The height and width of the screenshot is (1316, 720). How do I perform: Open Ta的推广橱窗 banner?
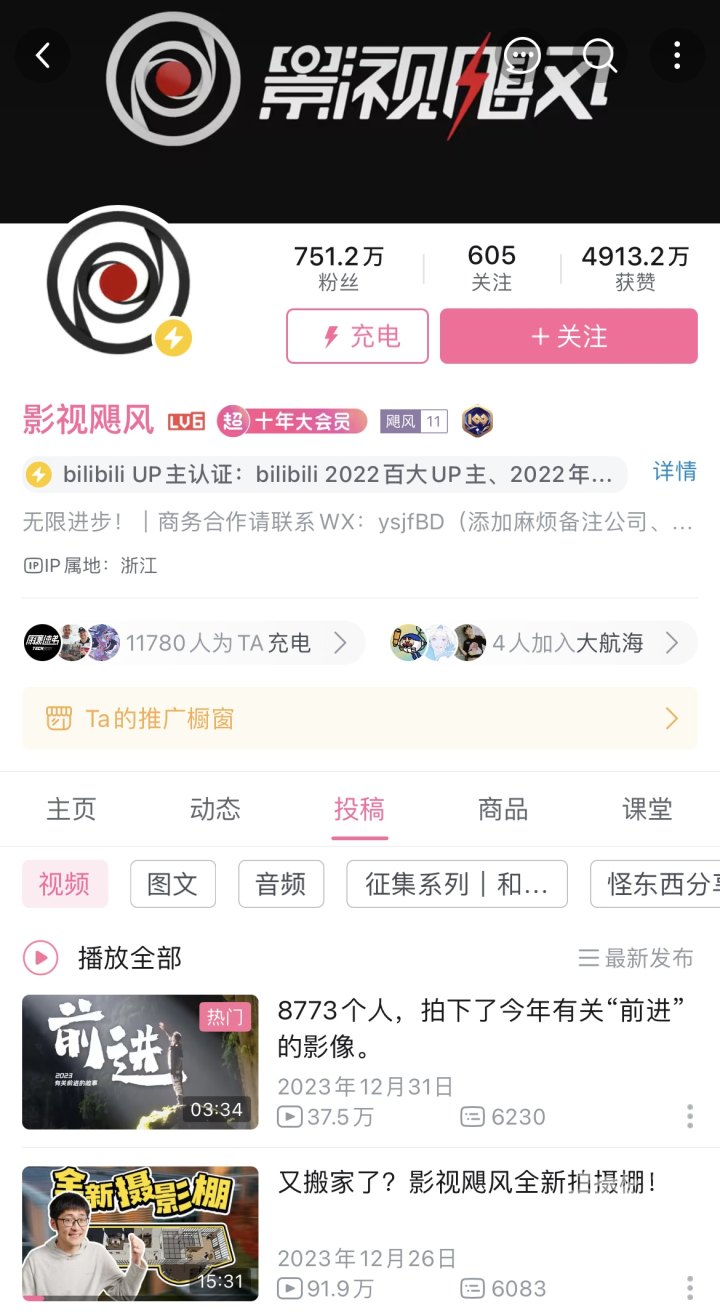point(360,718)
